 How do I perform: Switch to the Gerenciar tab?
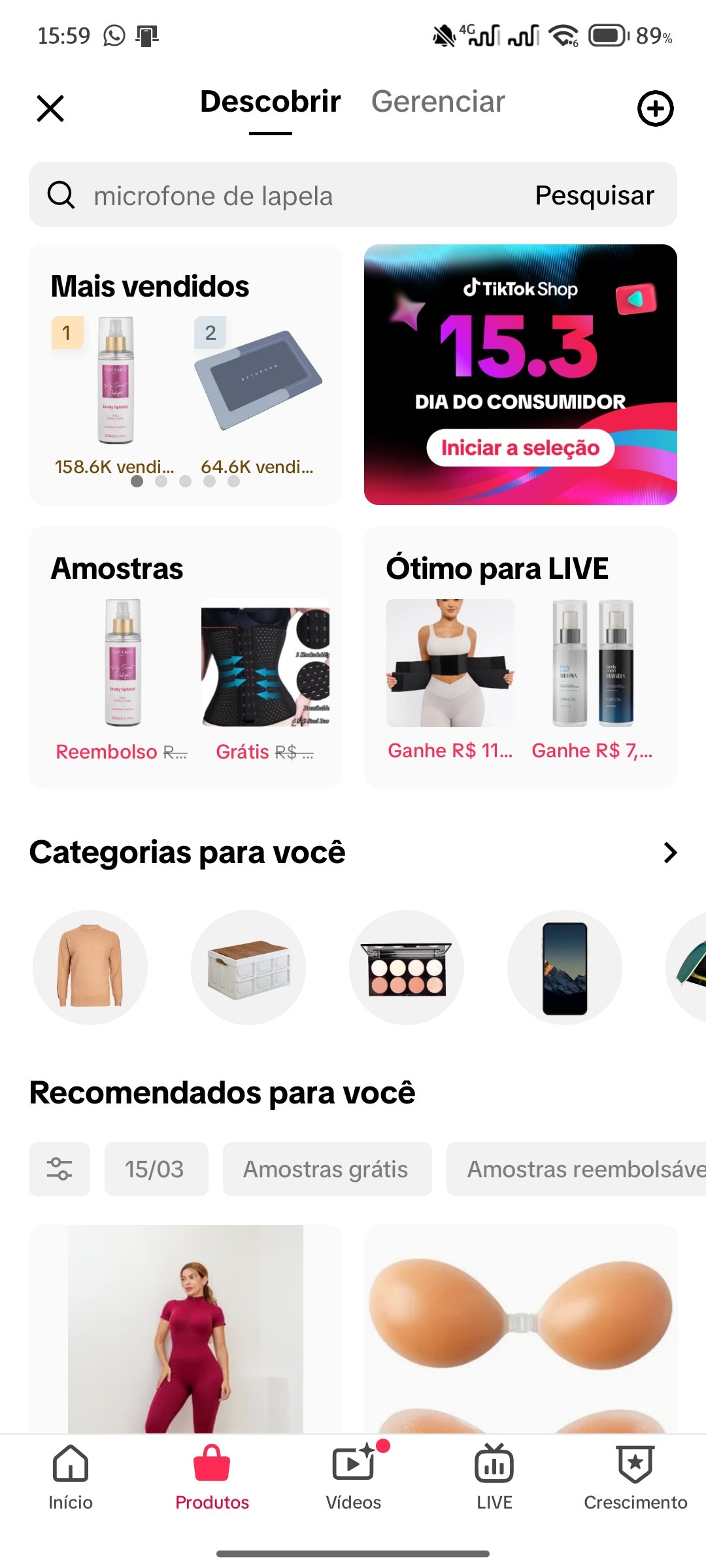(438, 102)
